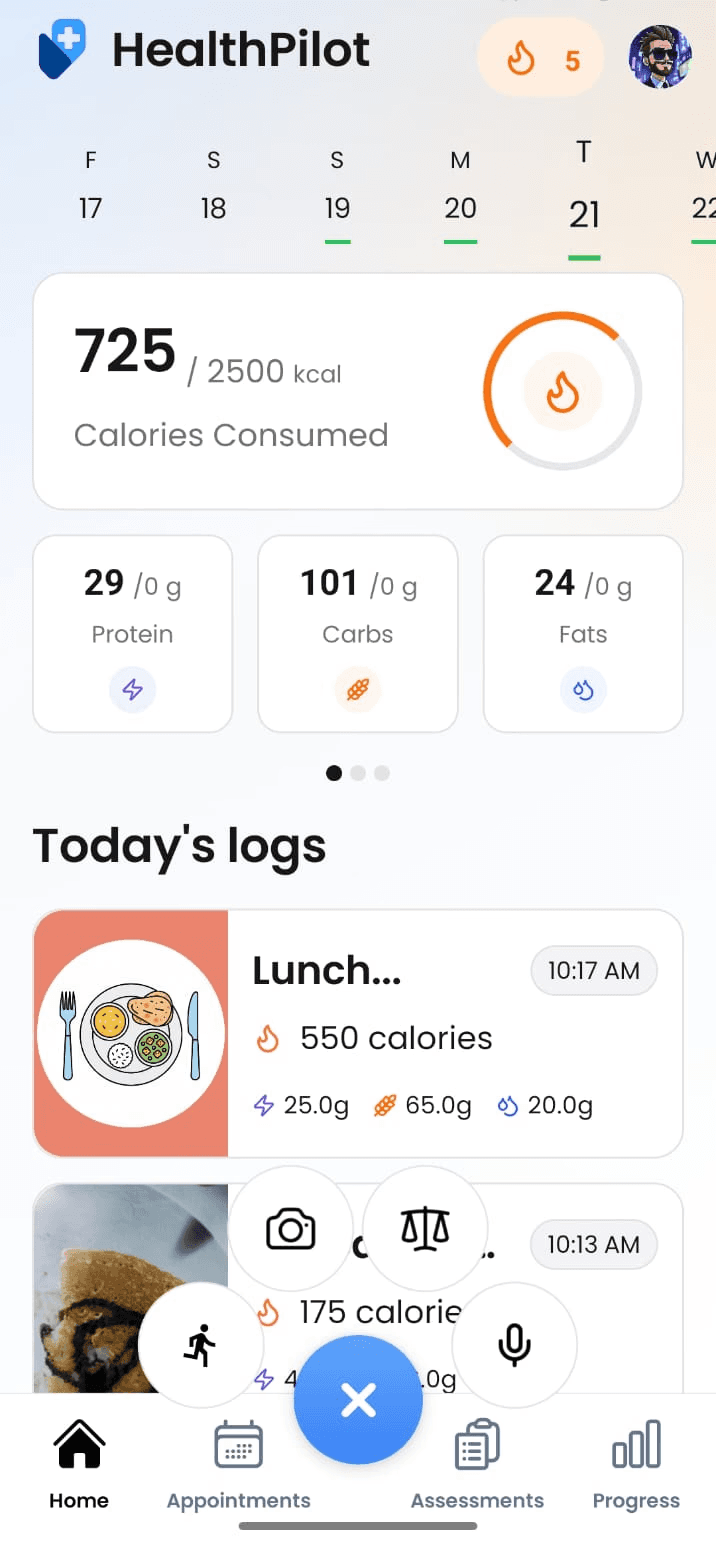
Task: Open the Fats macro card
Action: coord(583,633)
